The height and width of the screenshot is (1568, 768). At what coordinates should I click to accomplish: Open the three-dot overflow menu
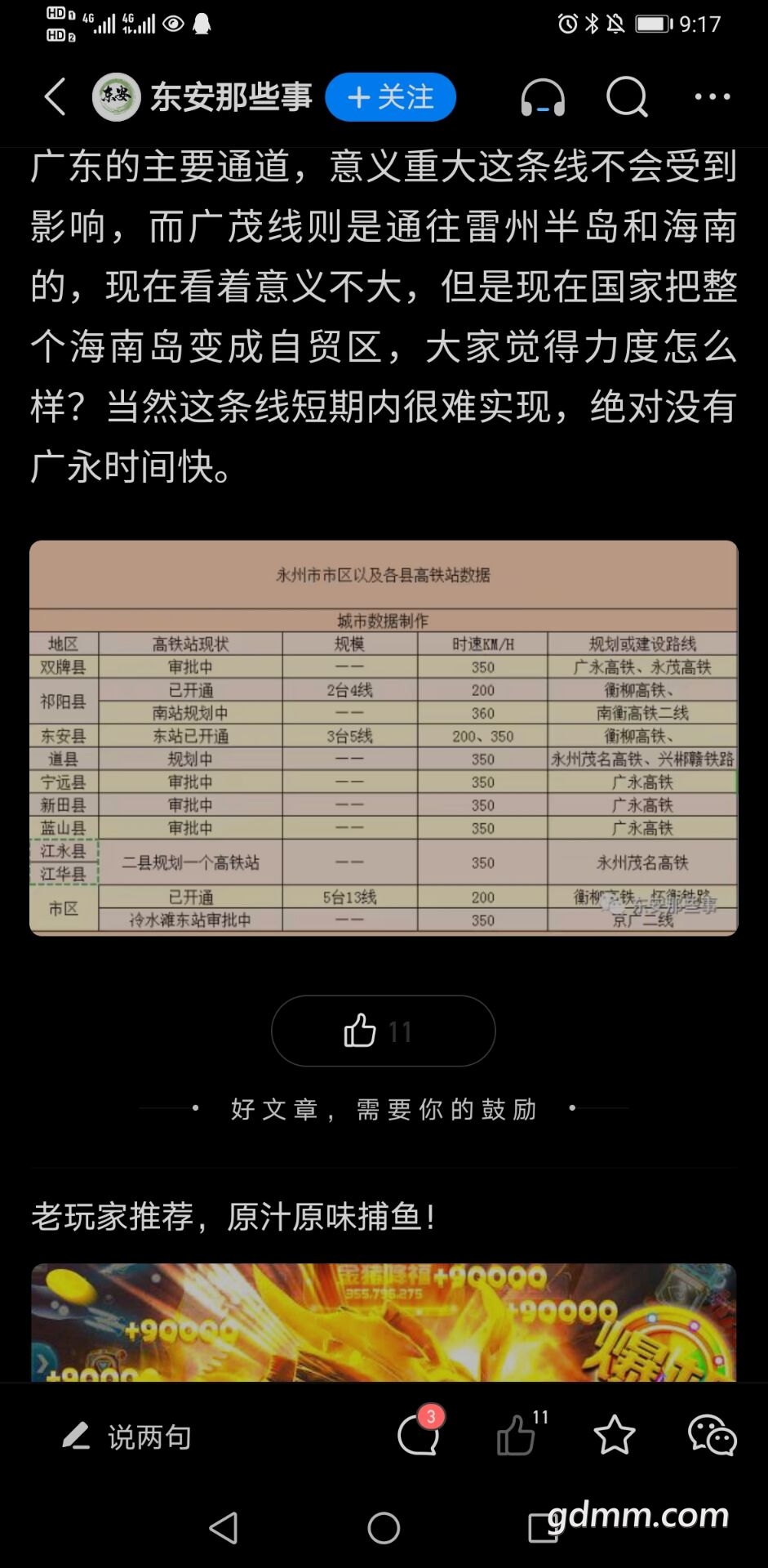[712, 97]
